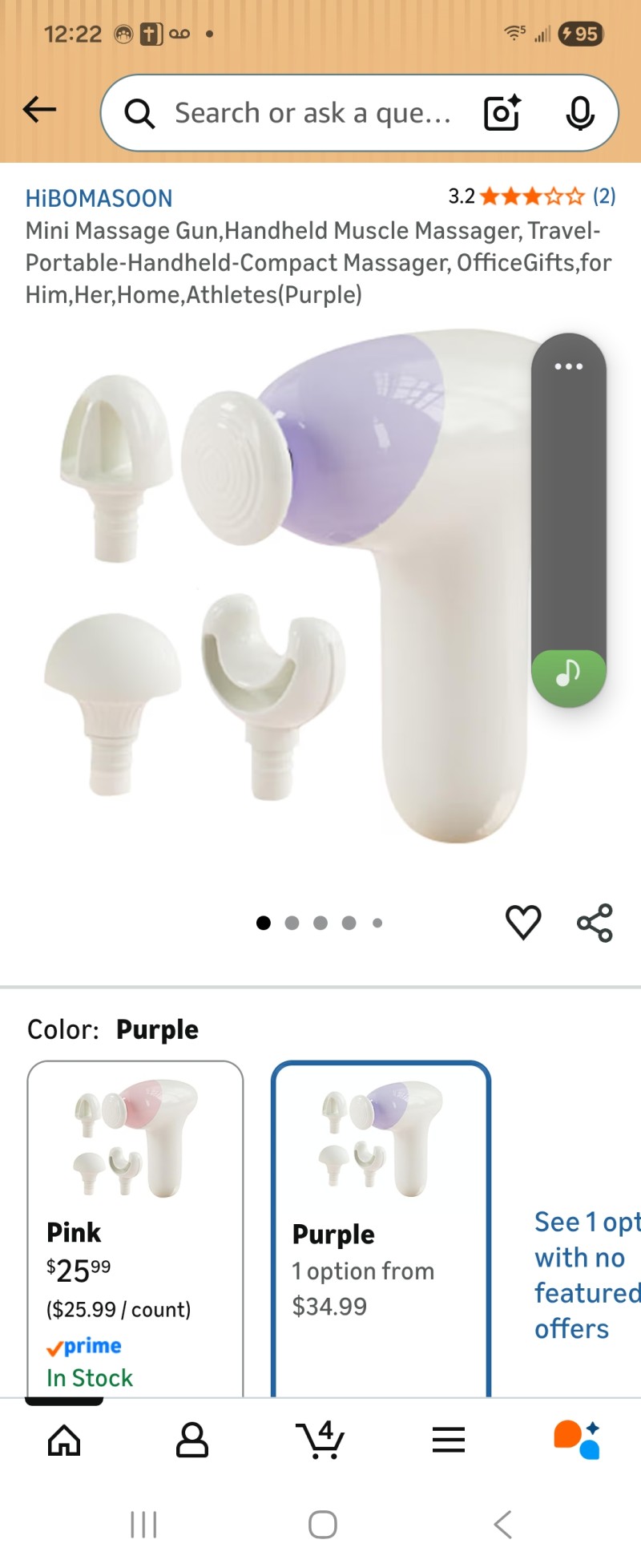The height and width of the screenshot is (1568, 641).
Task: Share this product
Action: [595, 923]
